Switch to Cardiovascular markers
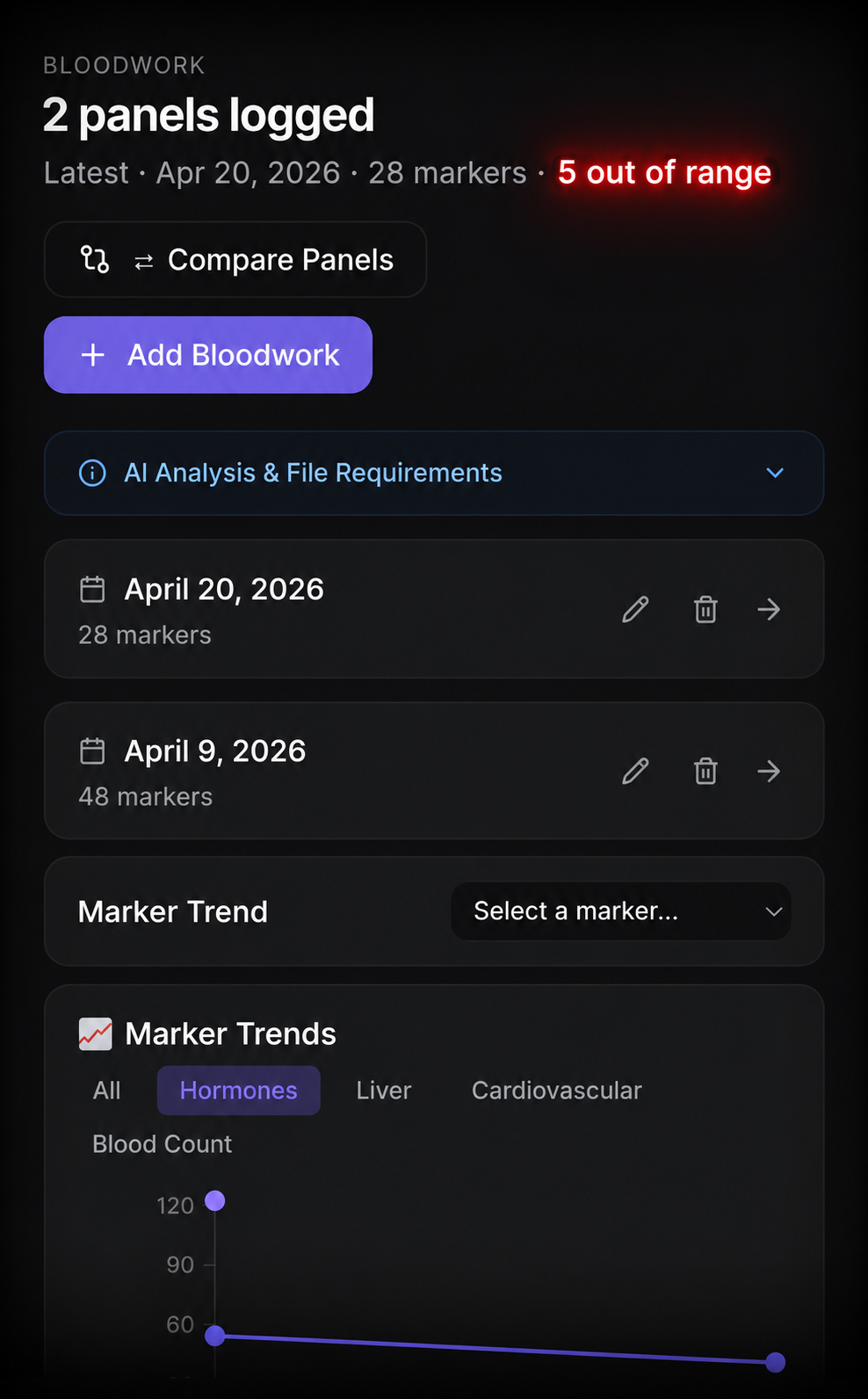Image resolution: width=868 pixels, height=1399 pixels. 557,1091
